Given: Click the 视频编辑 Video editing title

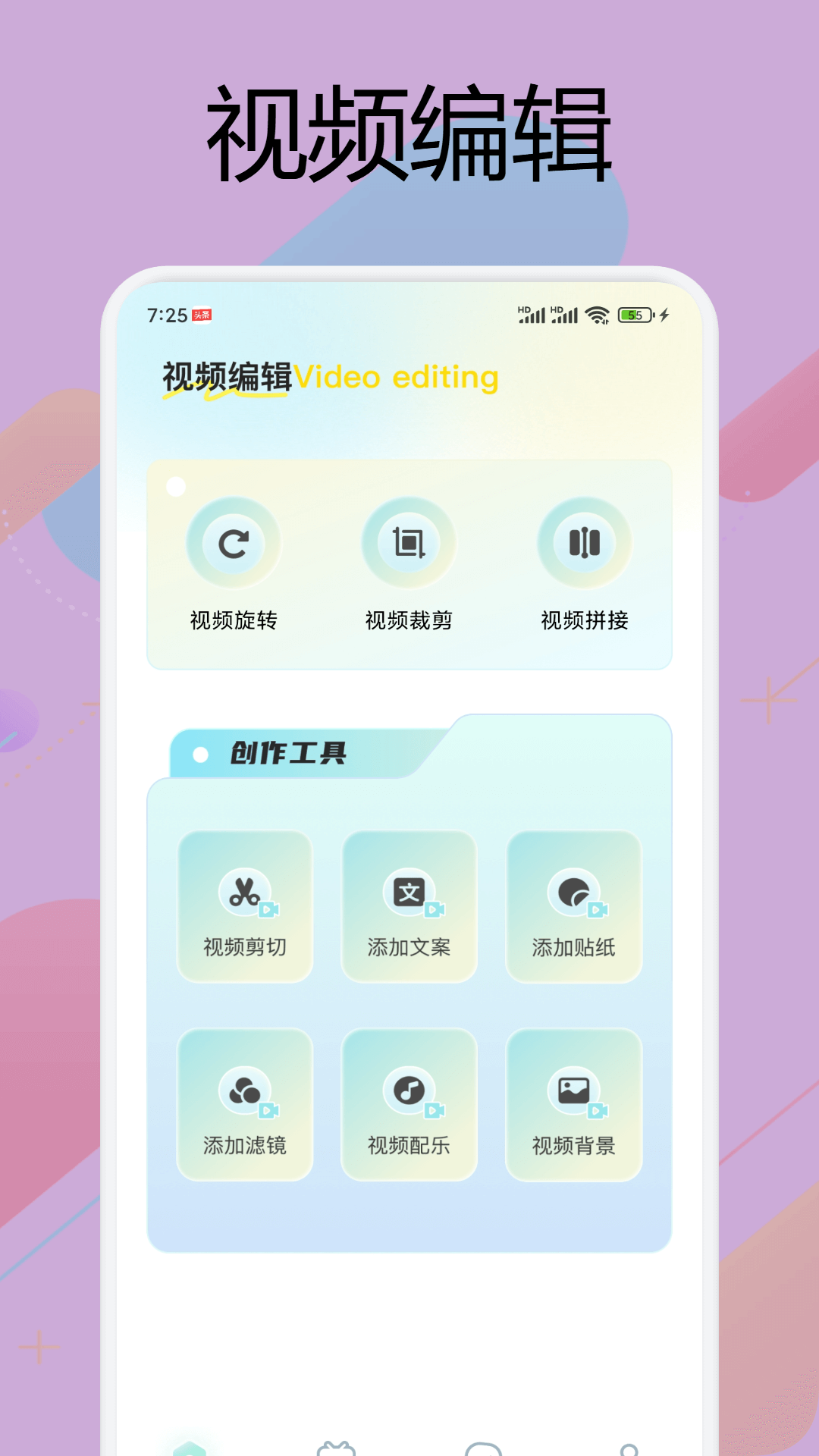Looking at the screenshot, I should pyautogui.click(x=328, y=377).
